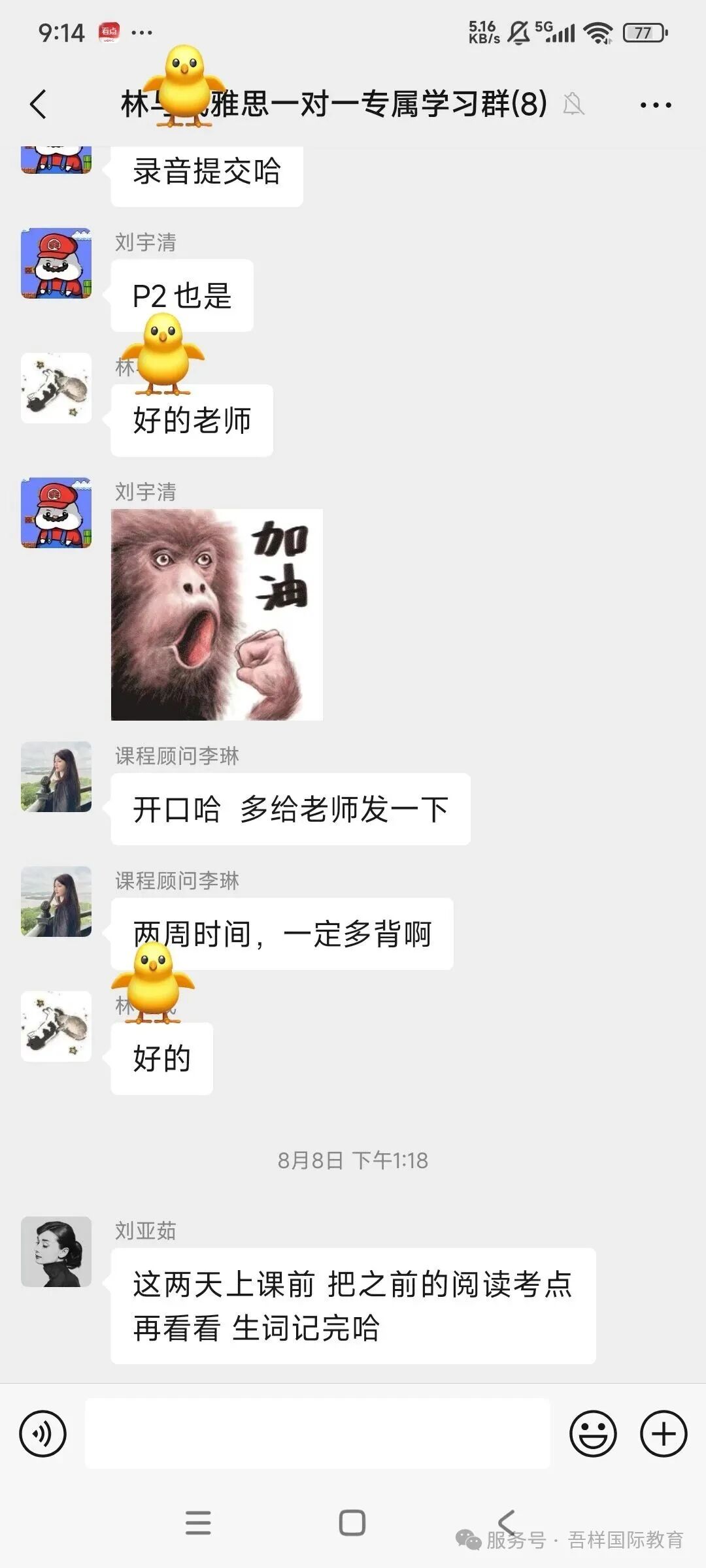View the 加油 monkey sticker
Screen dimensions: 706x1568
217,615
